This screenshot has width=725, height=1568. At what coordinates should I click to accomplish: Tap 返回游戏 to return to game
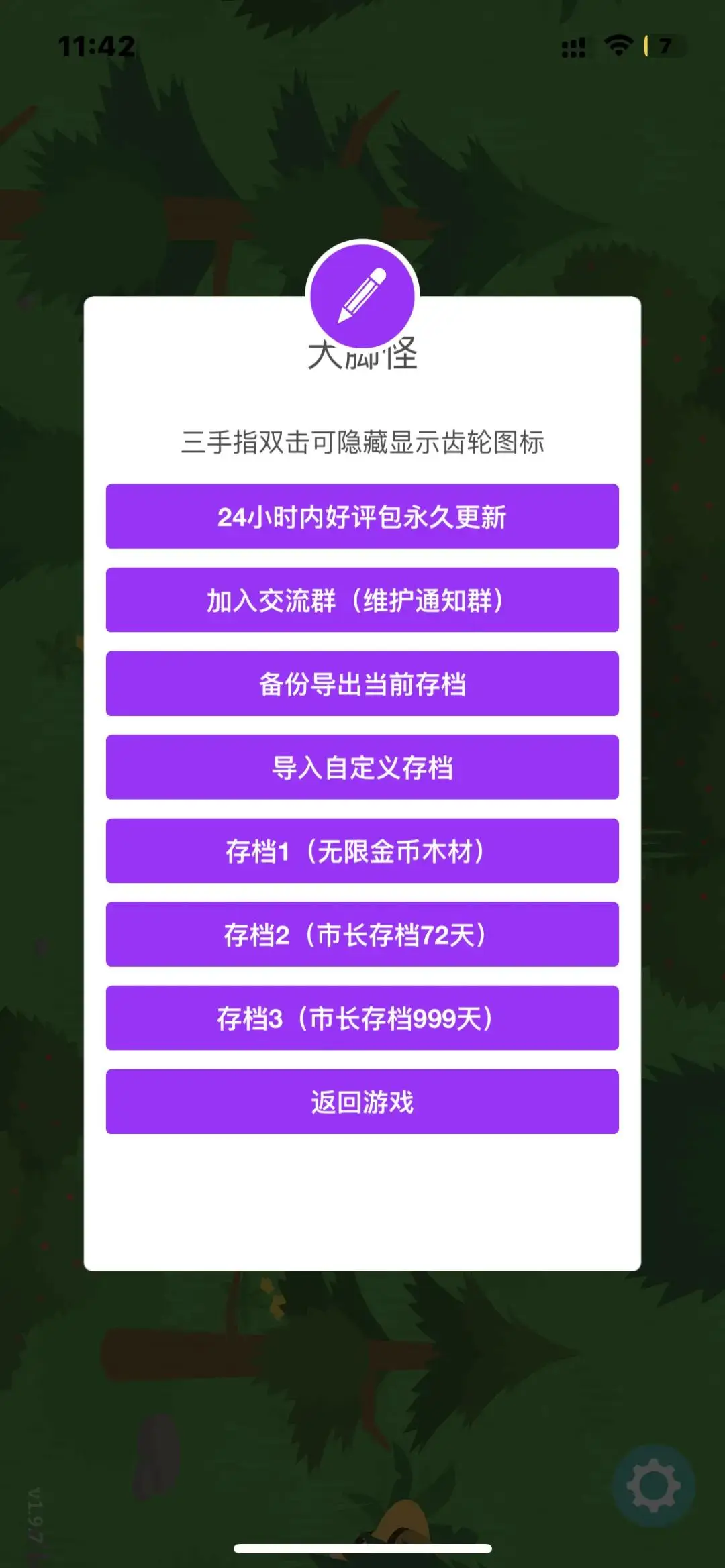(362, 1102)
